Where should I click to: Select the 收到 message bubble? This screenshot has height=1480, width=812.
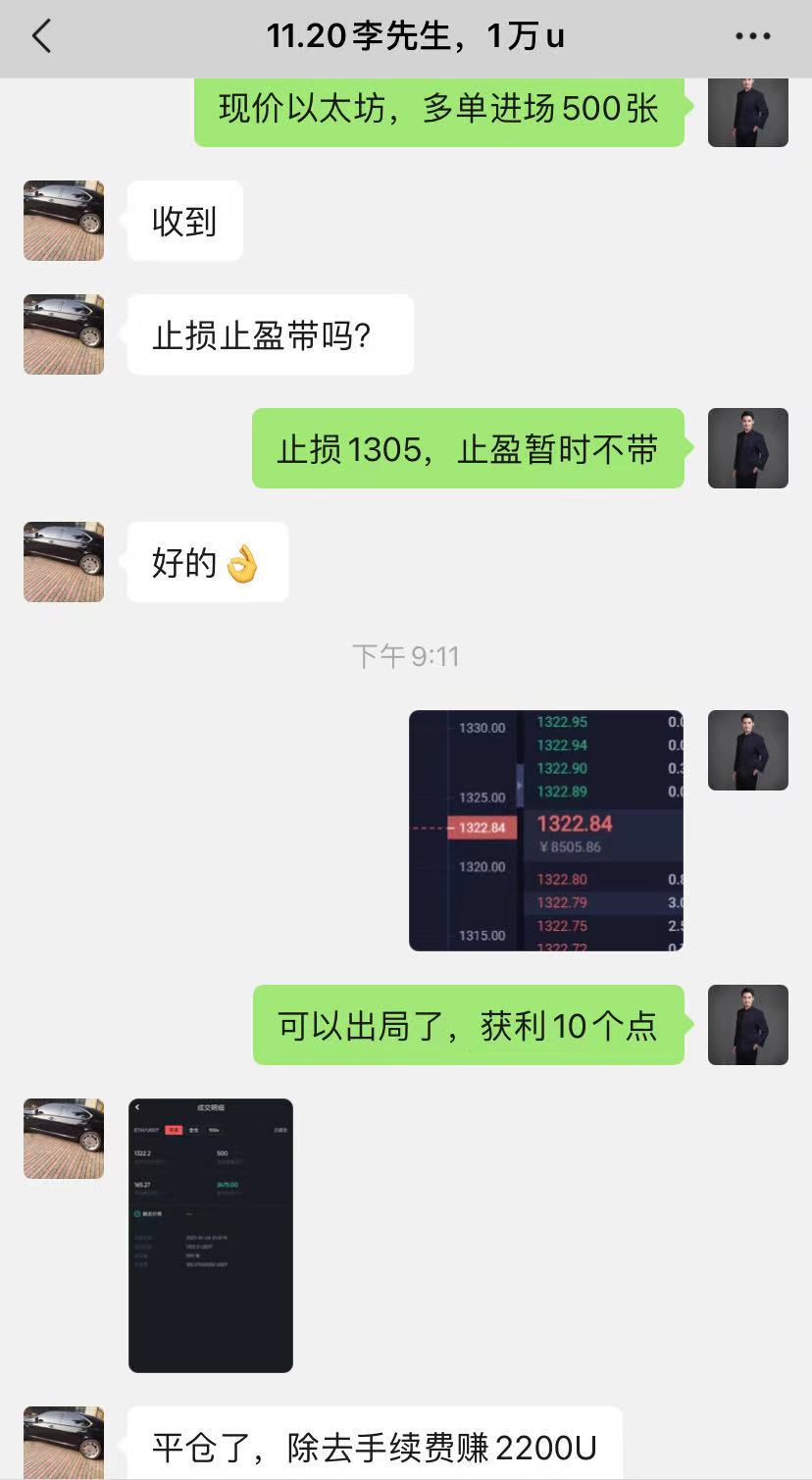click(x=183, y=221)
